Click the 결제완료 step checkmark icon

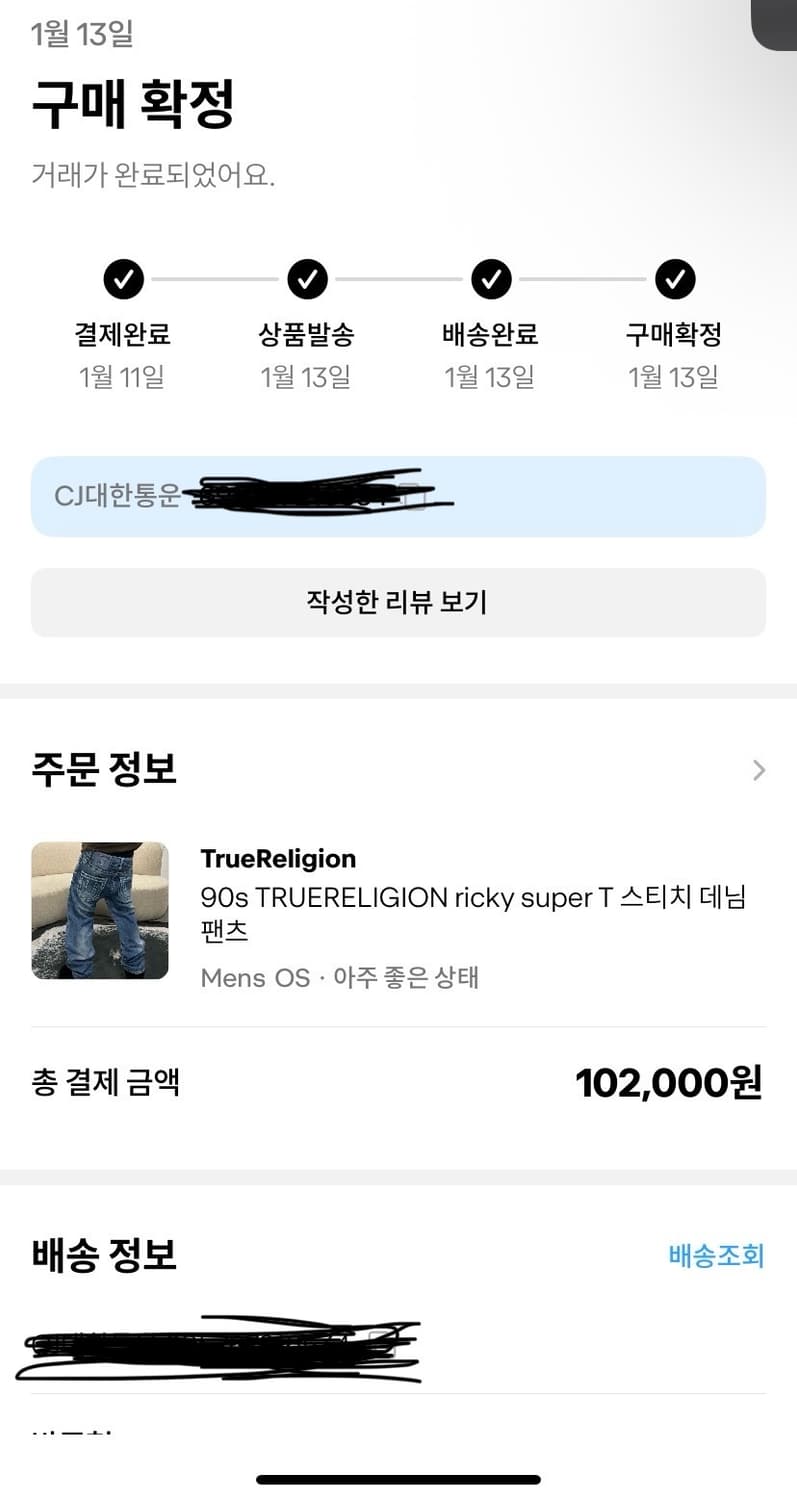coord(123,278)
